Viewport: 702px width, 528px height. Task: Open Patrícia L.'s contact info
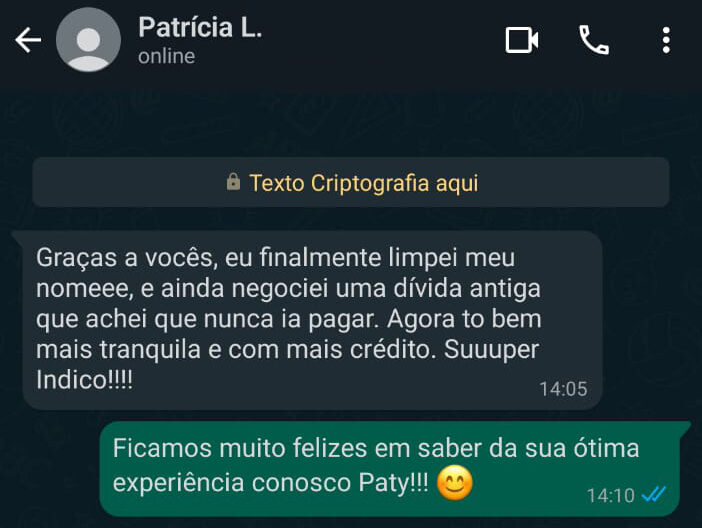tap(199, 40)
